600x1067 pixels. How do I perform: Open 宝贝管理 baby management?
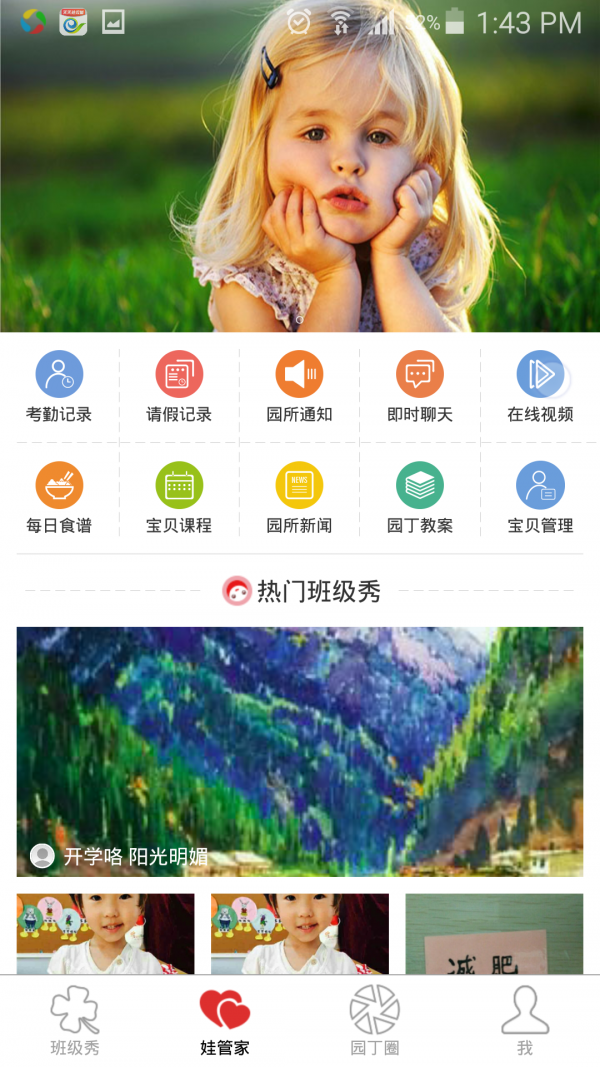click(x=540, y=497)
